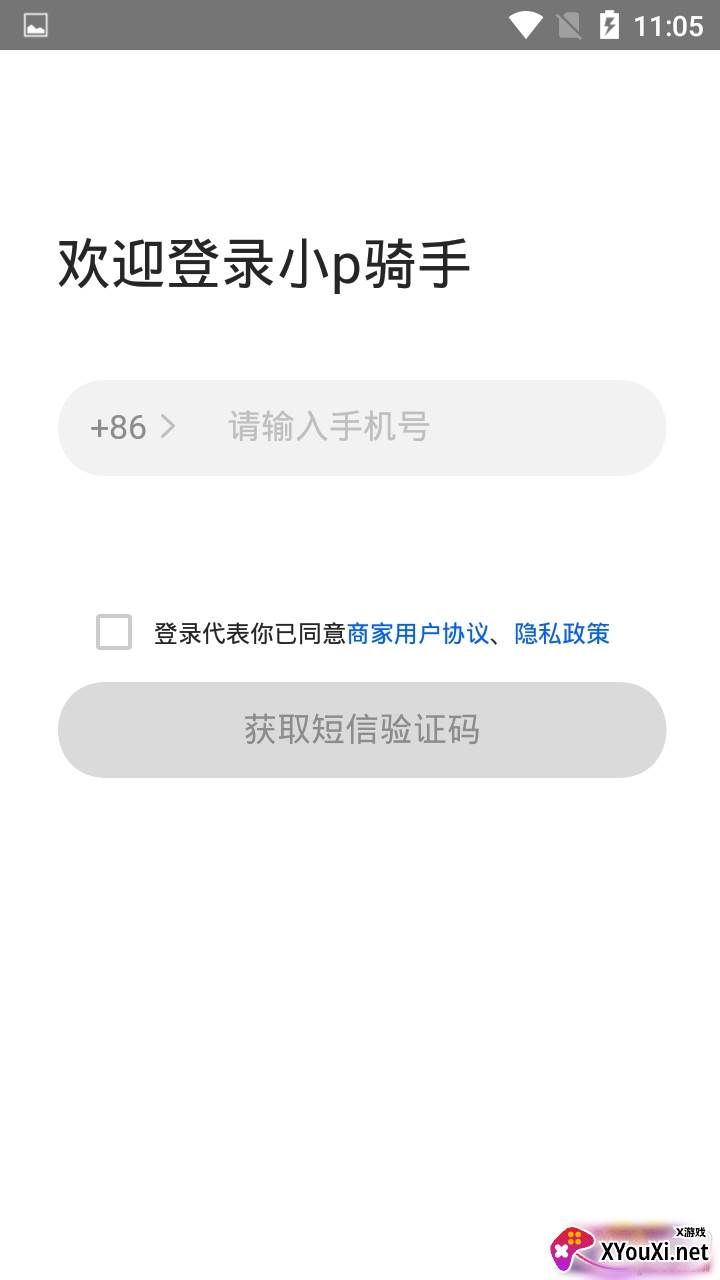Viewport: 720px width, 1280px height.
Task: Open the 商家用户协议 link
Action: coord(418,633)
